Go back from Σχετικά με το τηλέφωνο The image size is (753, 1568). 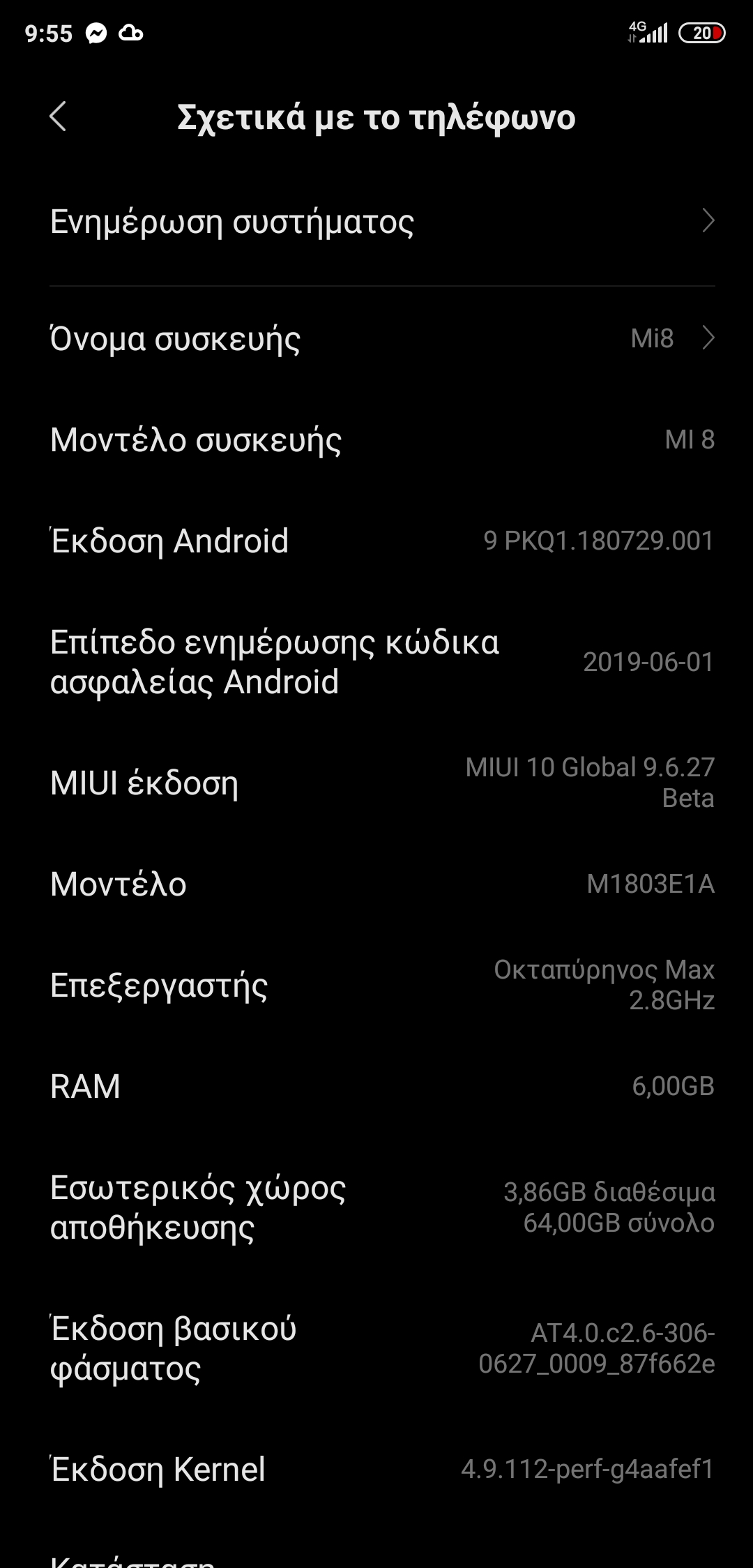[x=59, y=116]
